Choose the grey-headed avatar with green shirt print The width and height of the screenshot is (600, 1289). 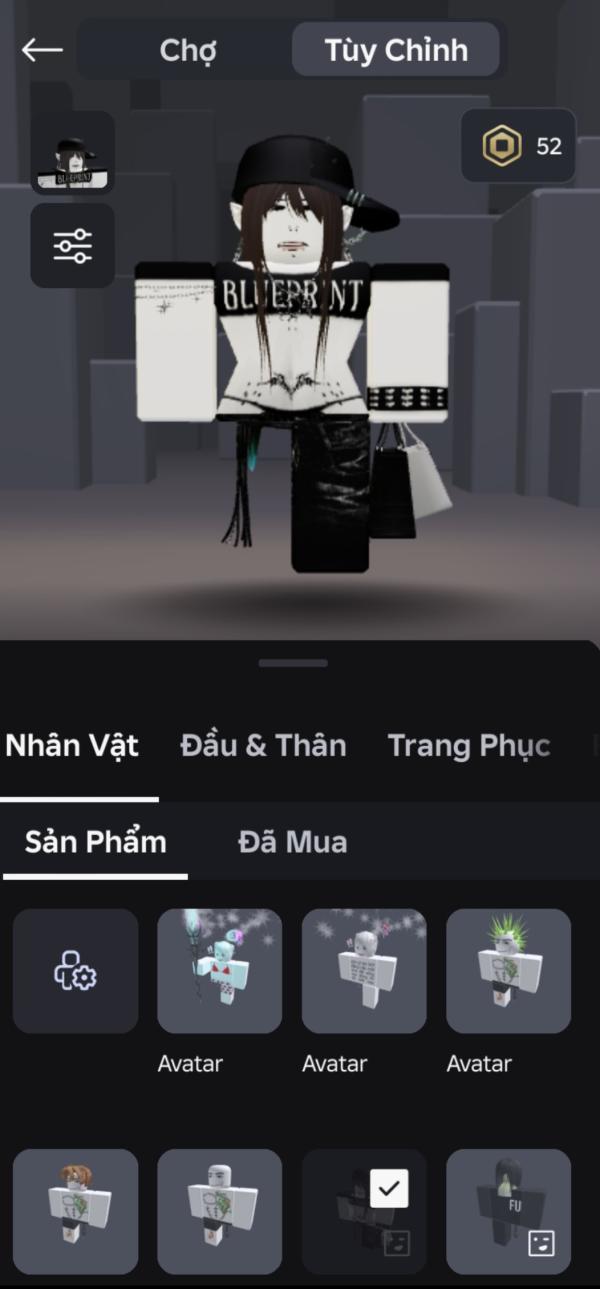click(x=219, y=1211)
